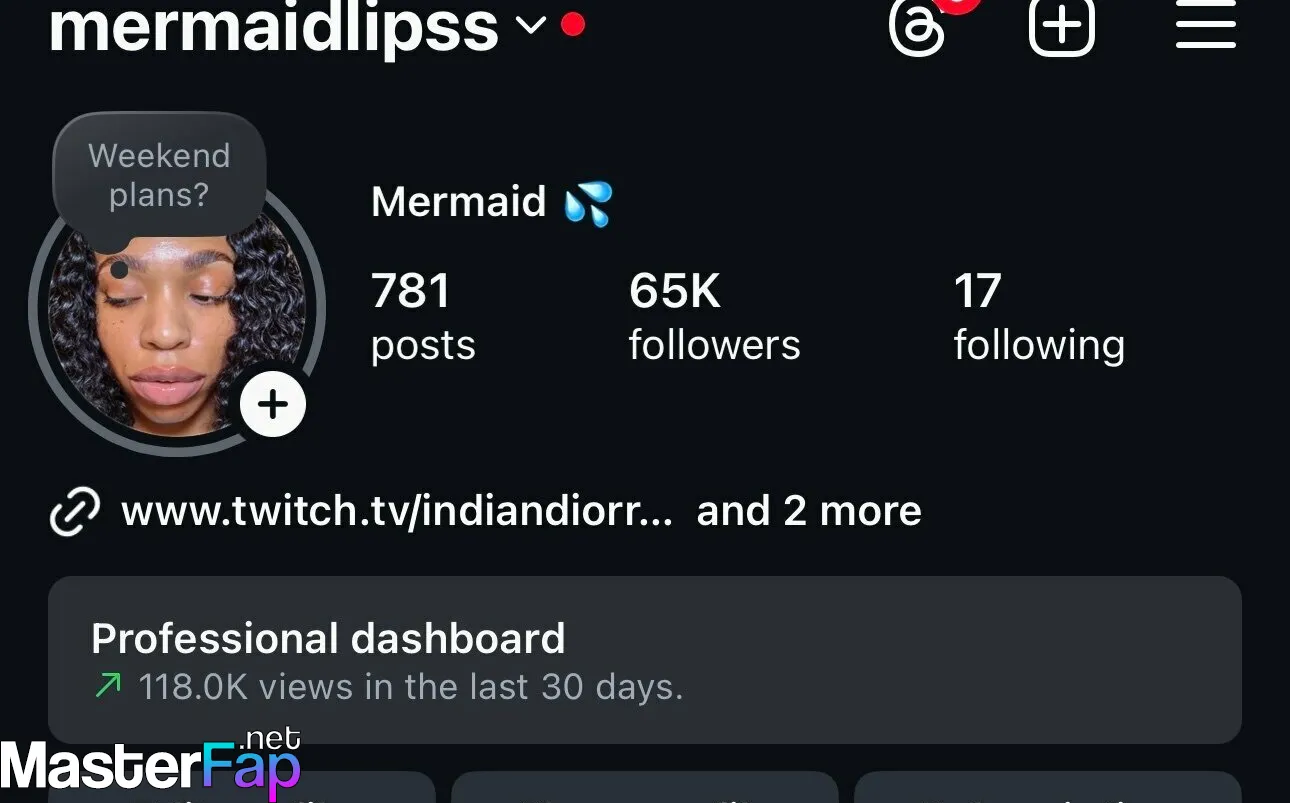Open the Threads icon
This screenshot has width=1290, height=803.
tap(917, 27)
